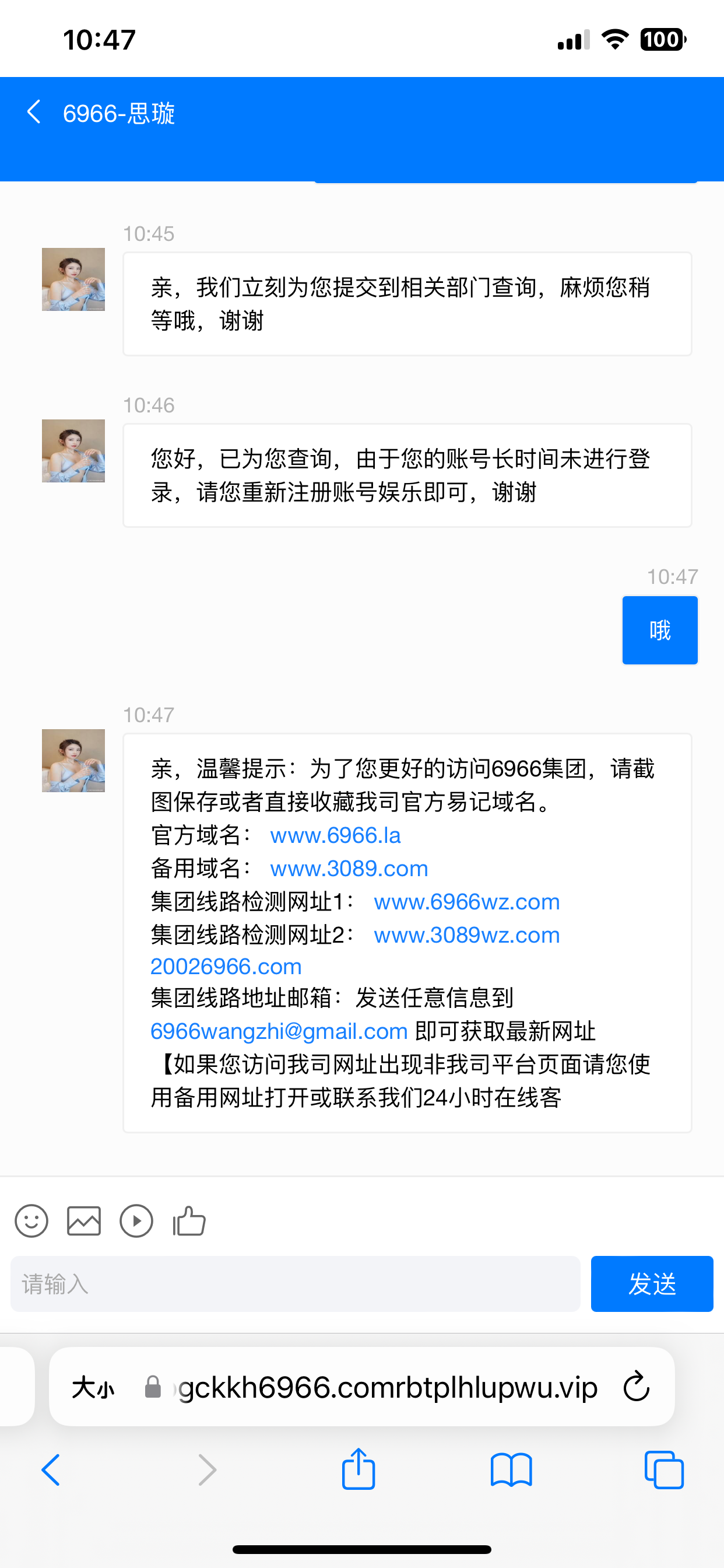
Task: Tap the 发送 send button
Action: [652, 1284]
